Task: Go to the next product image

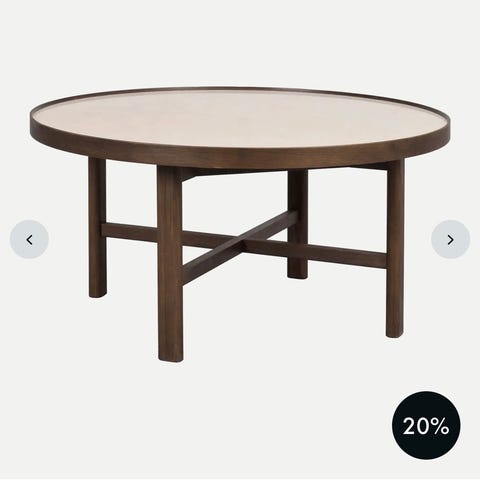Action: pos(450,239)
